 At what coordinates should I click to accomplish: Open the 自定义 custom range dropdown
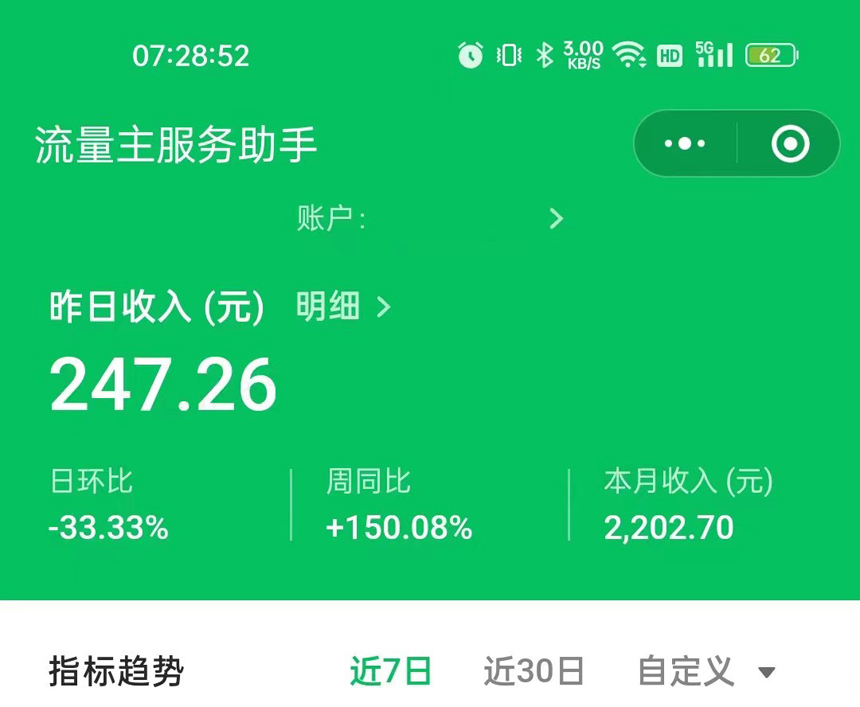click(x=707, y=671)
